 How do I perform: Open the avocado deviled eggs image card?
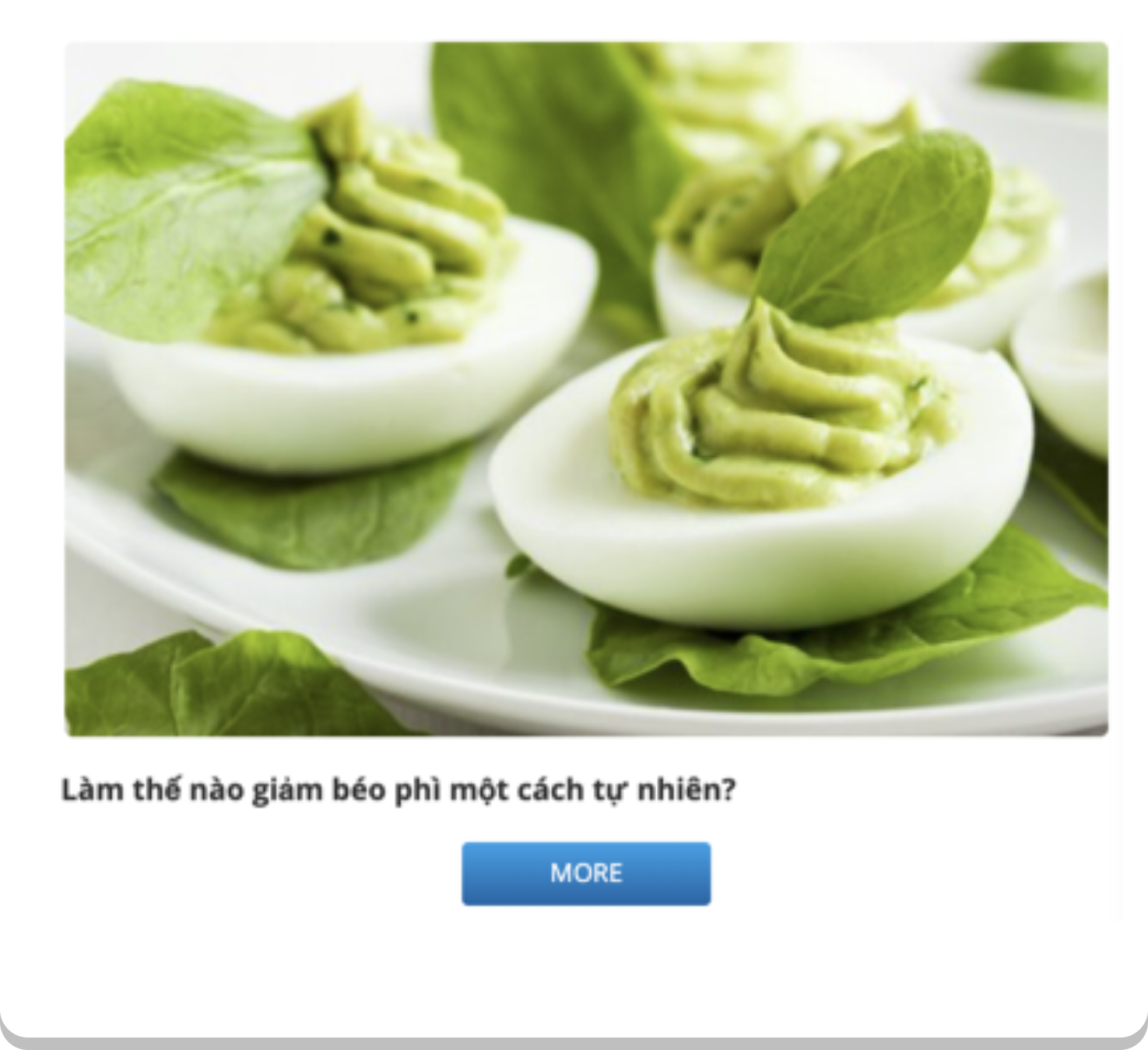(586, 389)
